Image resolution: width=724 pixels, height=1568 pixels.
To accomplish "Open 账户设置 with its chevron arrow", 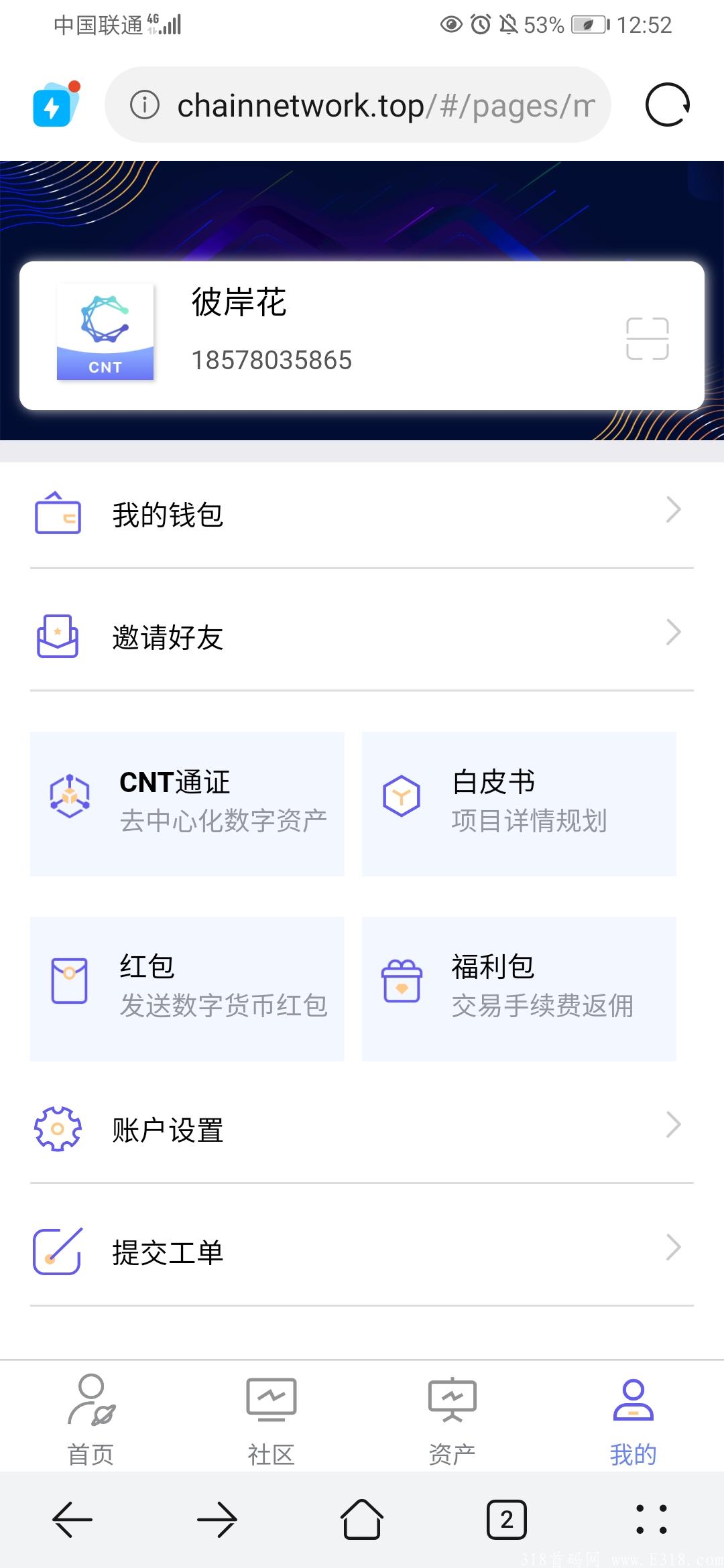I will pos(674,1125).
